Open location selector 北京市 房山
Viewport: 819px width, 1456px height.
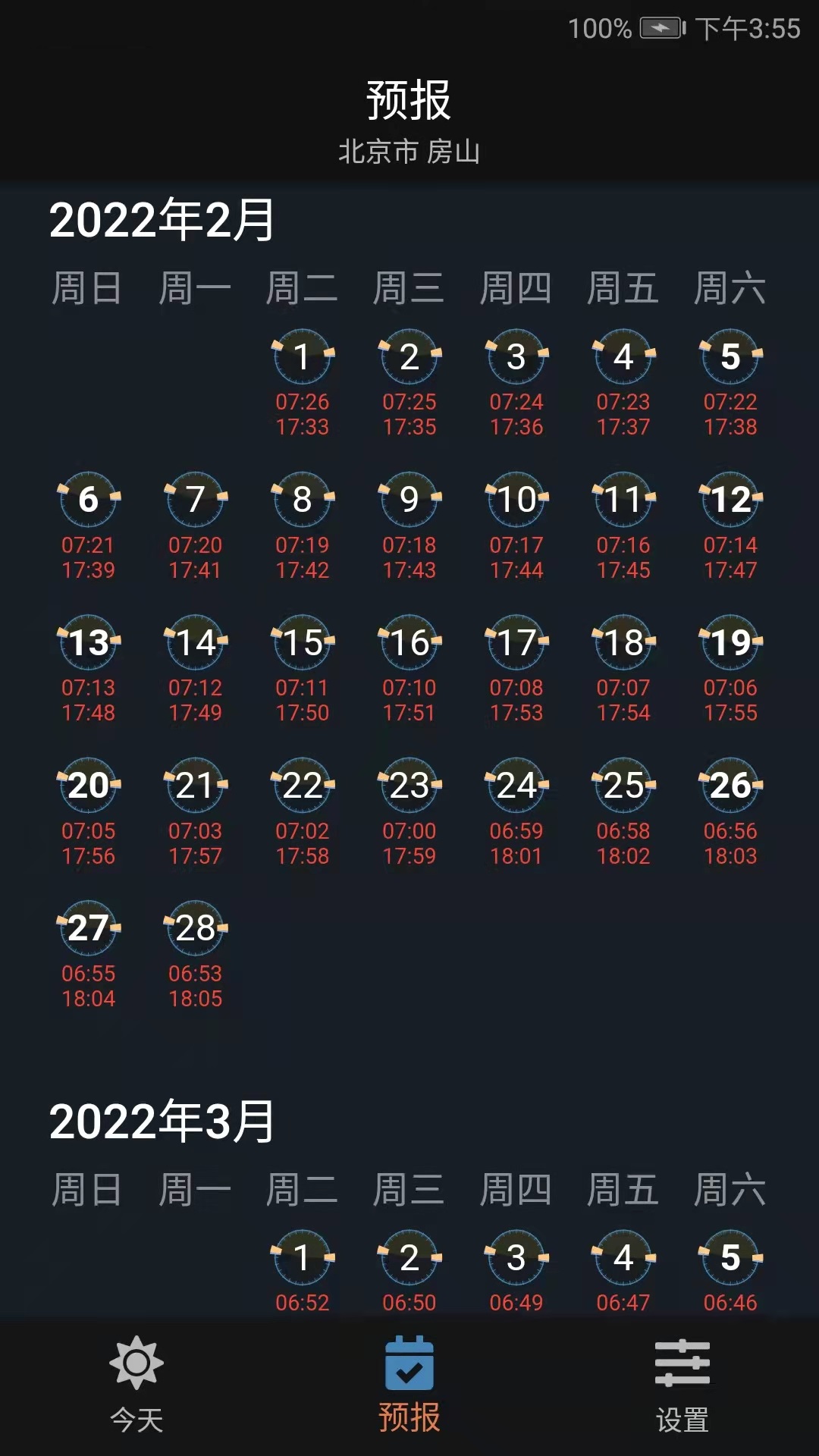(x=409, y=151)
